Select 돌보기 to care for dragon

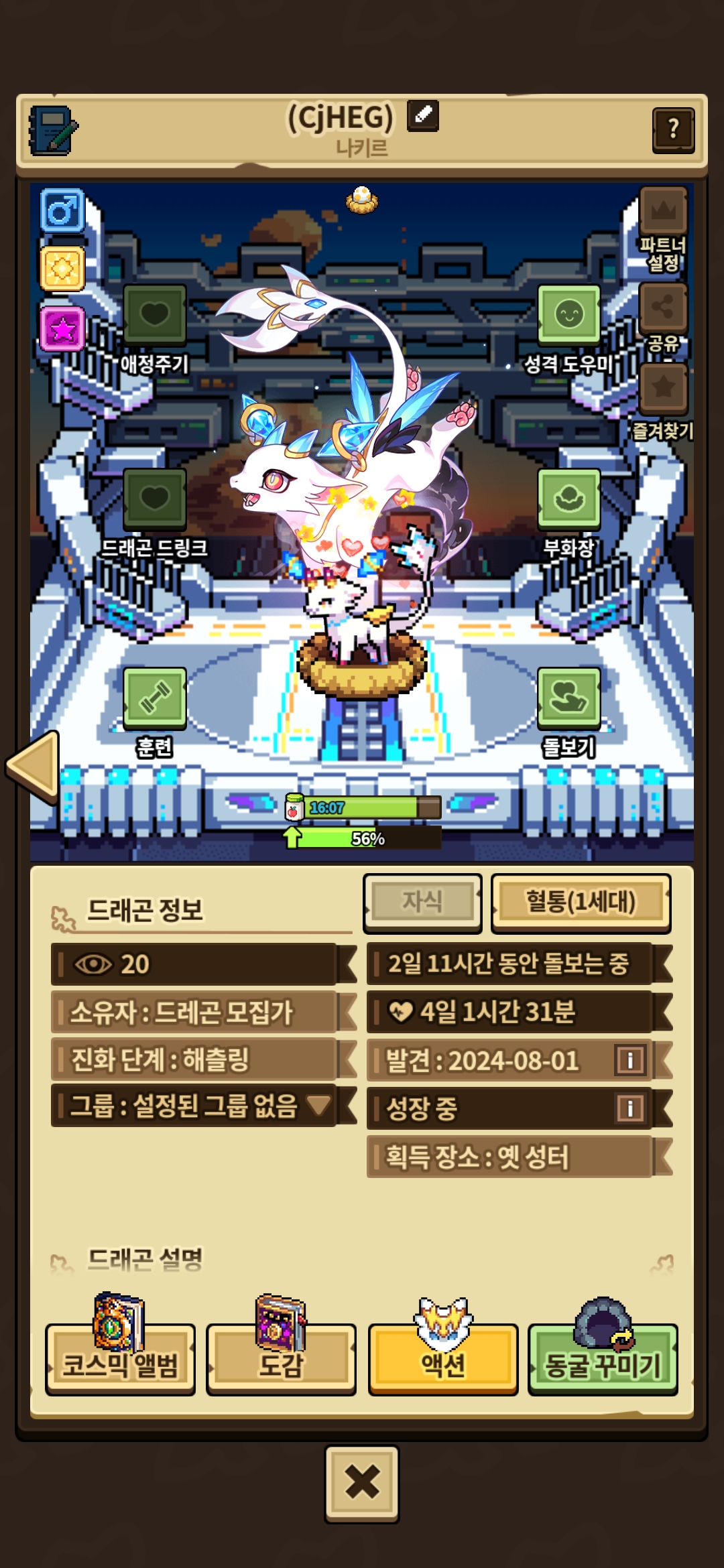(568, 712)
